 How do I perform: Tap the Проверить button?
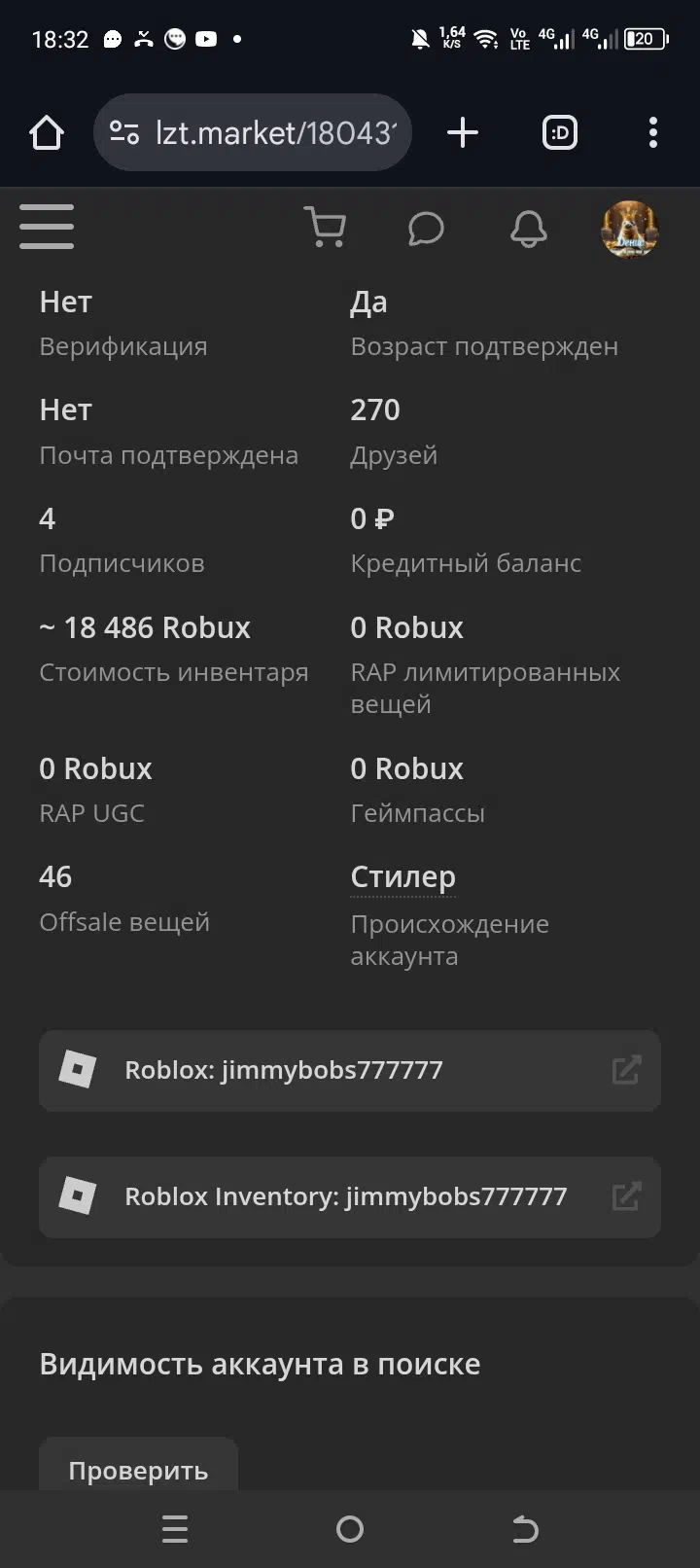click(x=138, y=1467)
